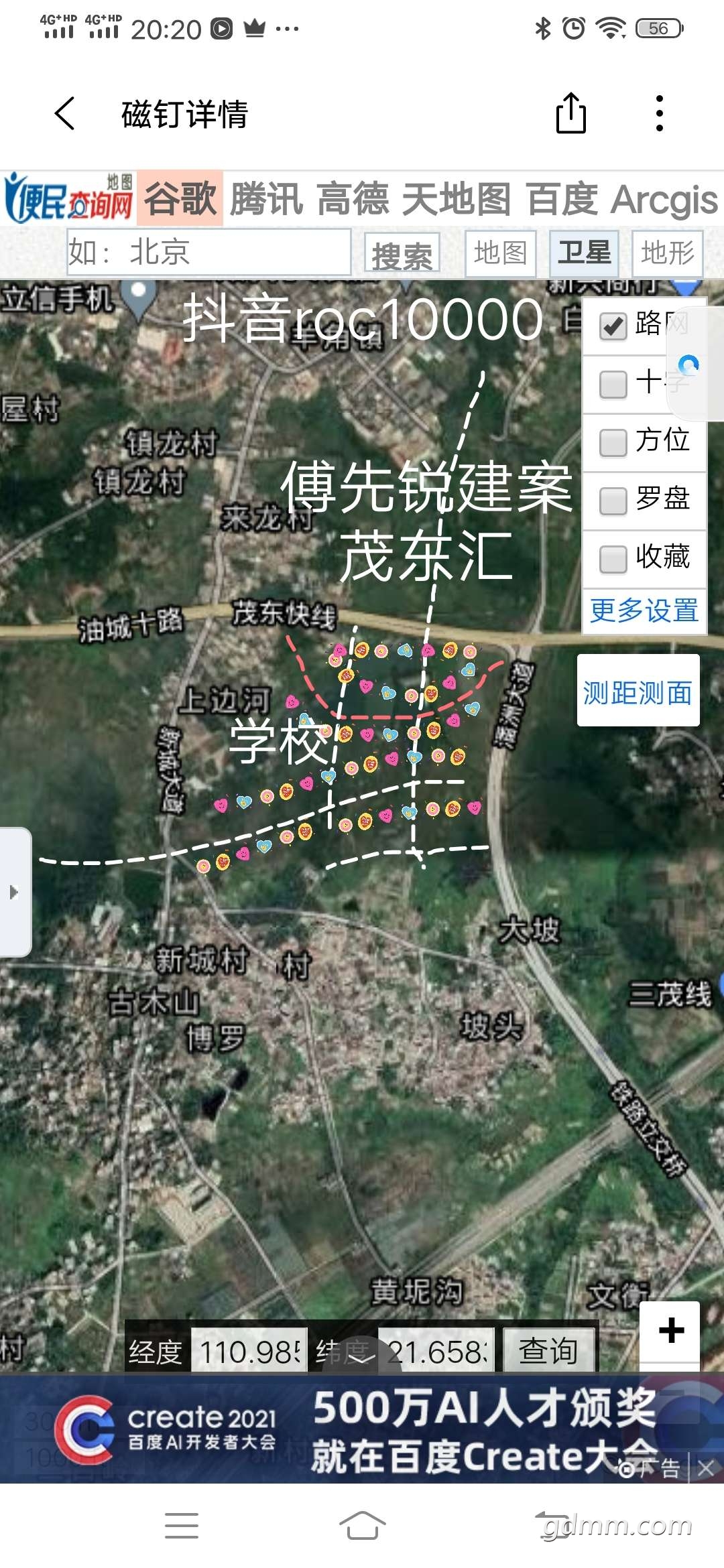The image size is (724, 1568).
Task: Open the three-dot overflow menu
Action: point(660,113)
